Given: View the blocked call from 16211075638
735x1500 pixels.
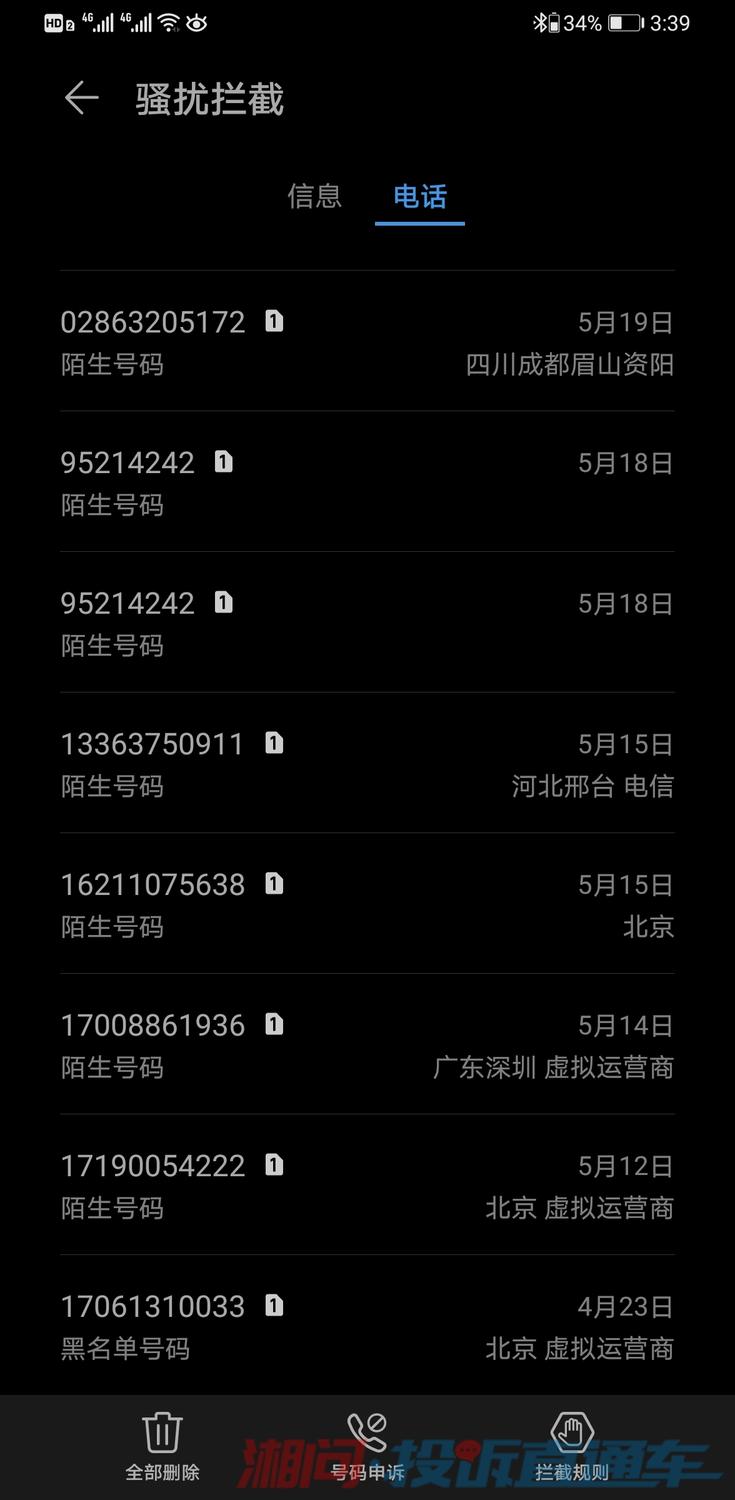Looking at the screenshot, I should tap(366, 904).
